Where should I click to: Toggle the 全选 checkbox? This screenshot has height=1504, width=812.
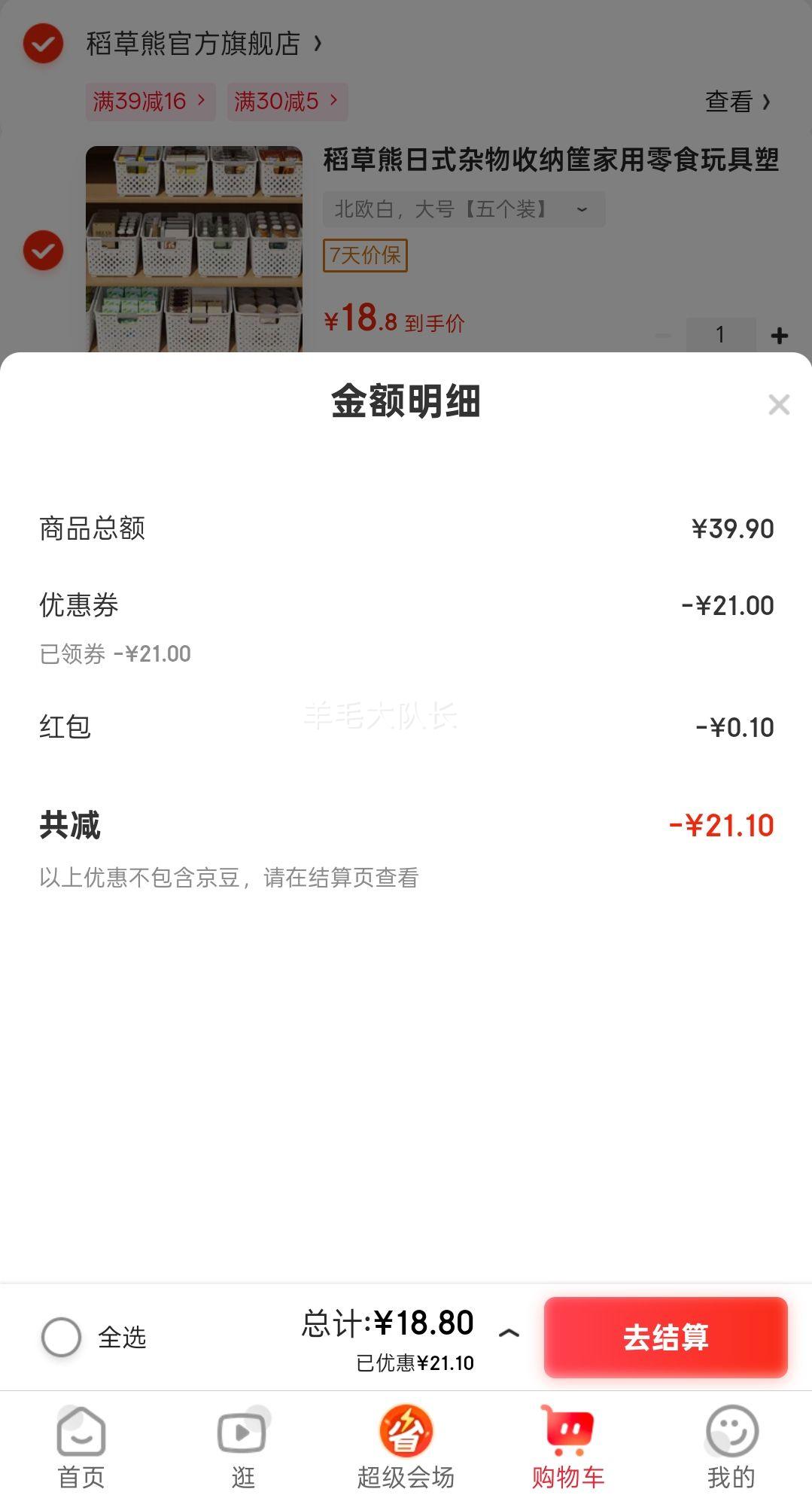point(62,1337)
